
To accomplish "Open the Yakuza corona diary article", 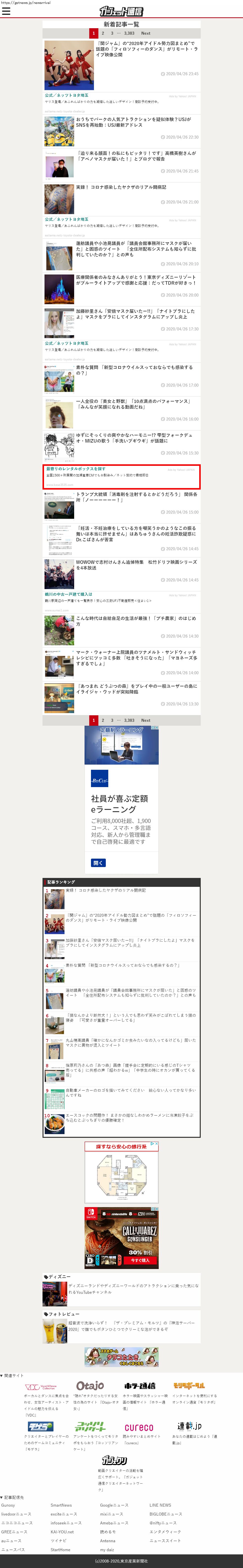I will coord(121,187).
